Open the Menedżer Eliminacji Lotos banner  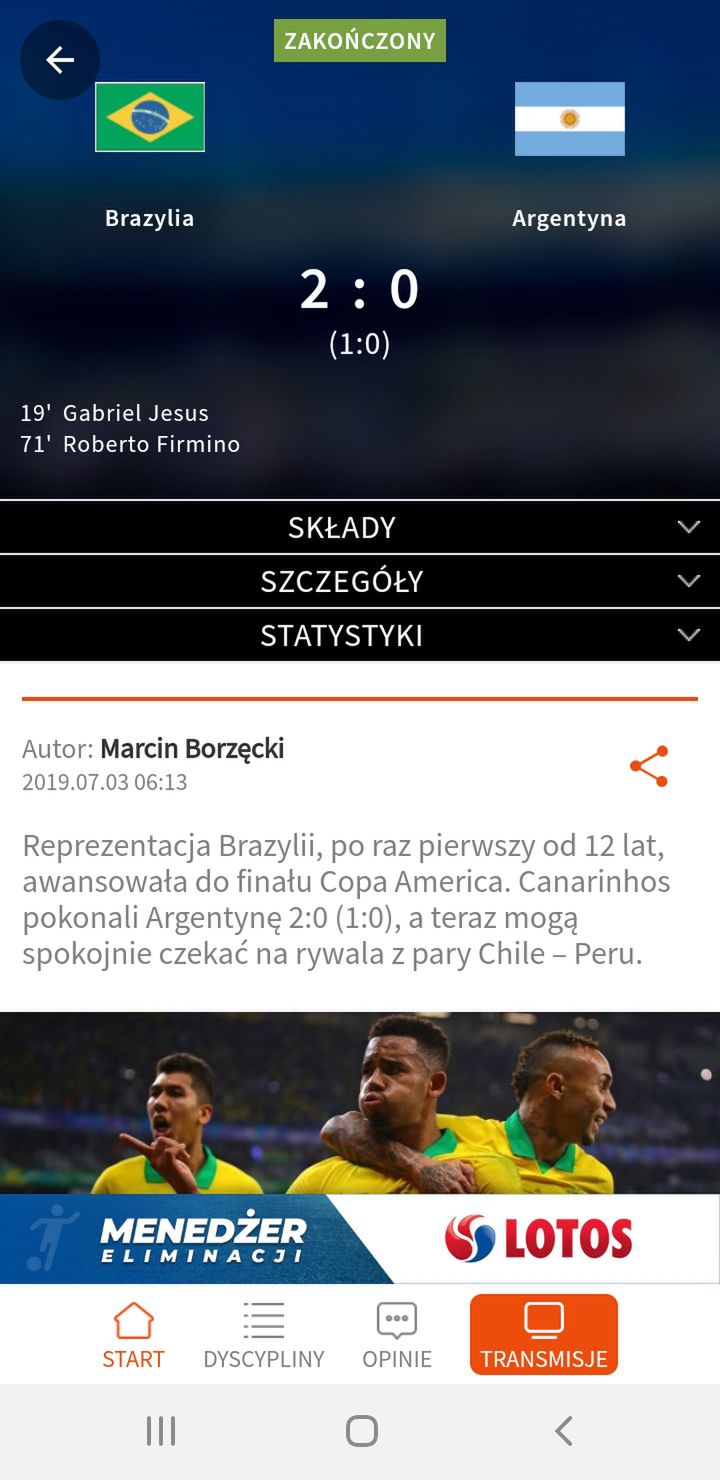(360, 1239)
